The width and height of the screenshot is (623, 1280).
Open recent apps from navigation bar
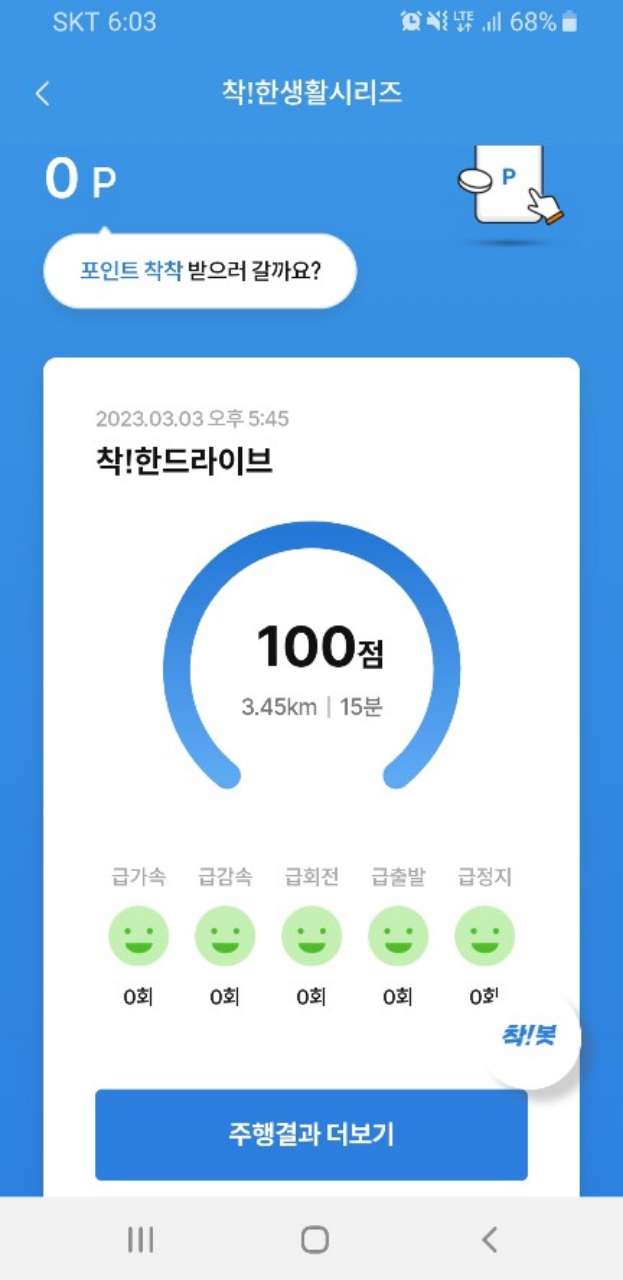pos(140,1240)
